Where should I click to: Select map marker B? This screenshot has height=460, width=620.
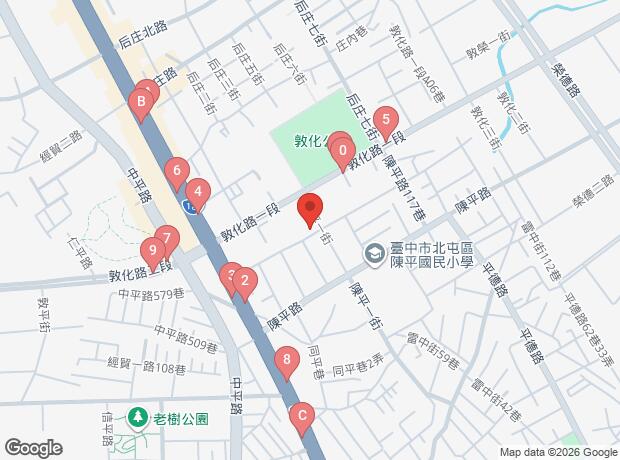click(x=142, y=100)
